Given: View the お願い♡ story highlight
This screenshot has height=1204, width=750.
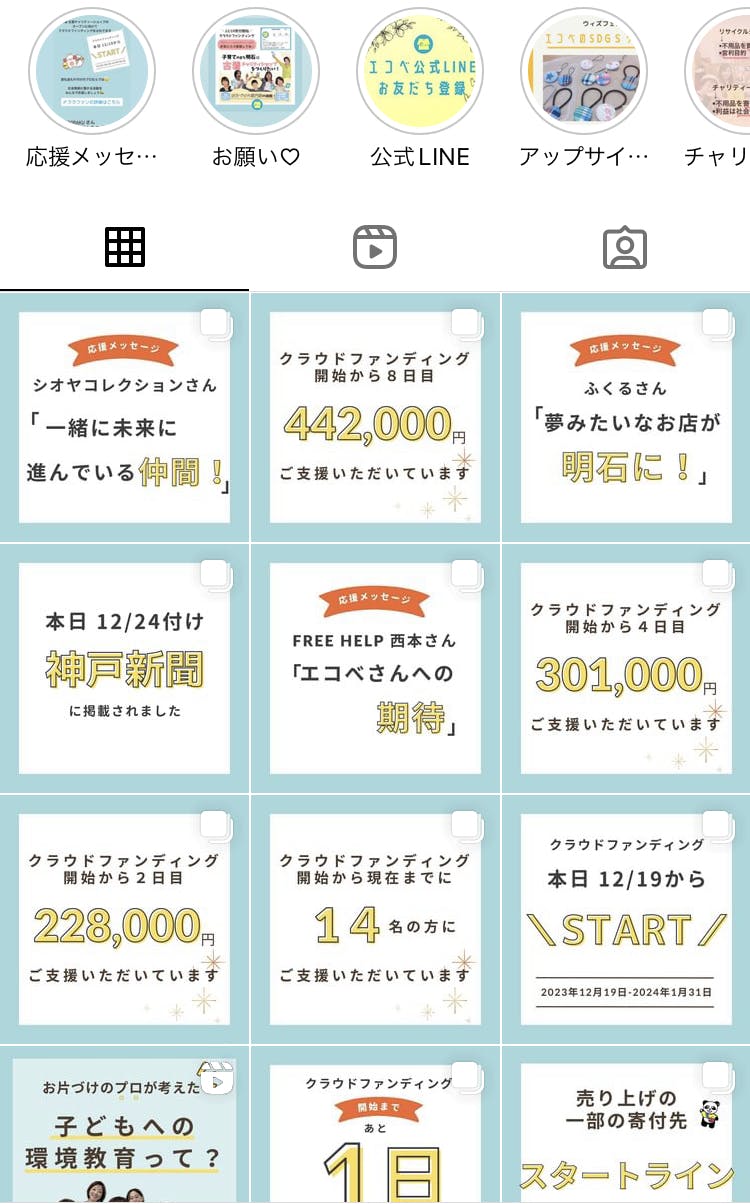Looking at the screenshot, I should [x=255, y=71].
